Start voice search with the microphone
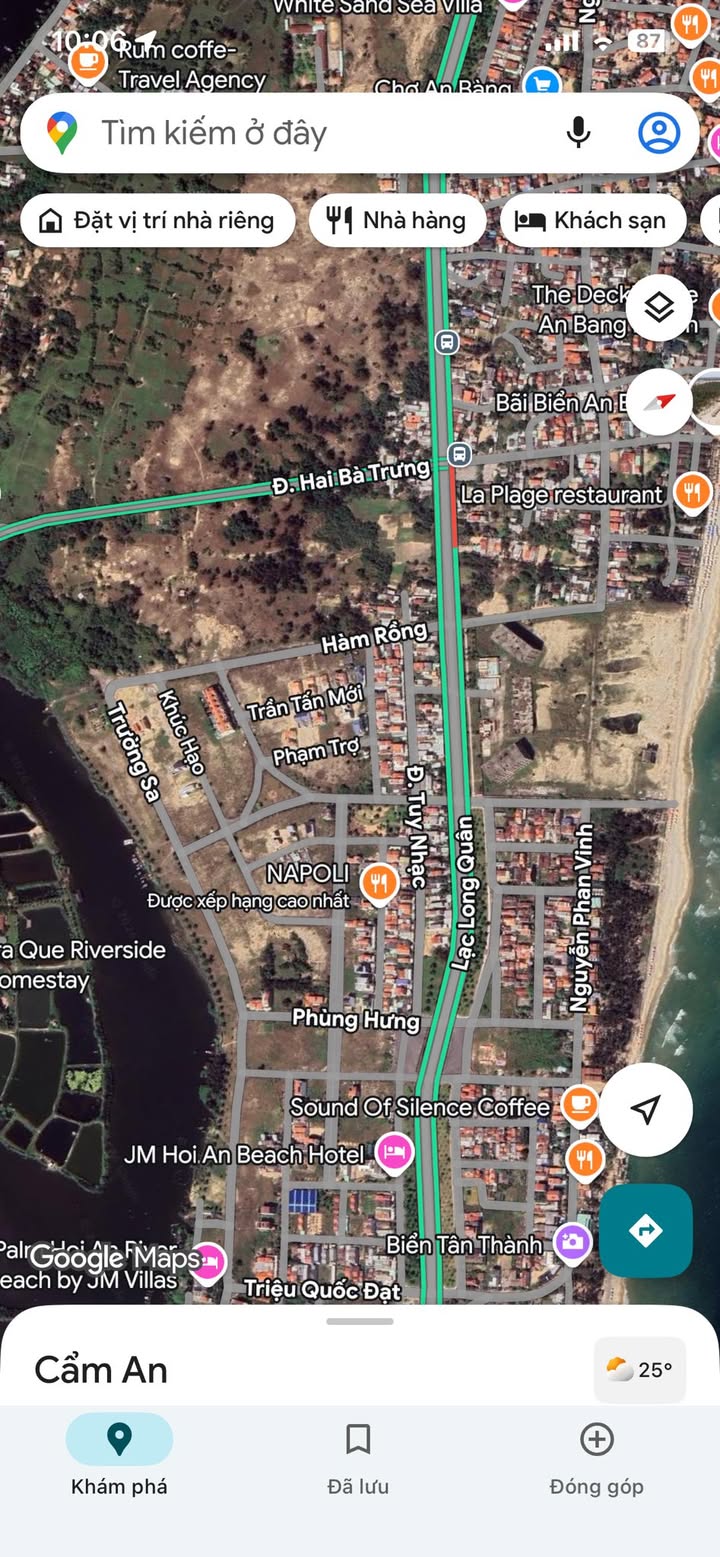This screenshot has height=1557, width=720. 578,133
